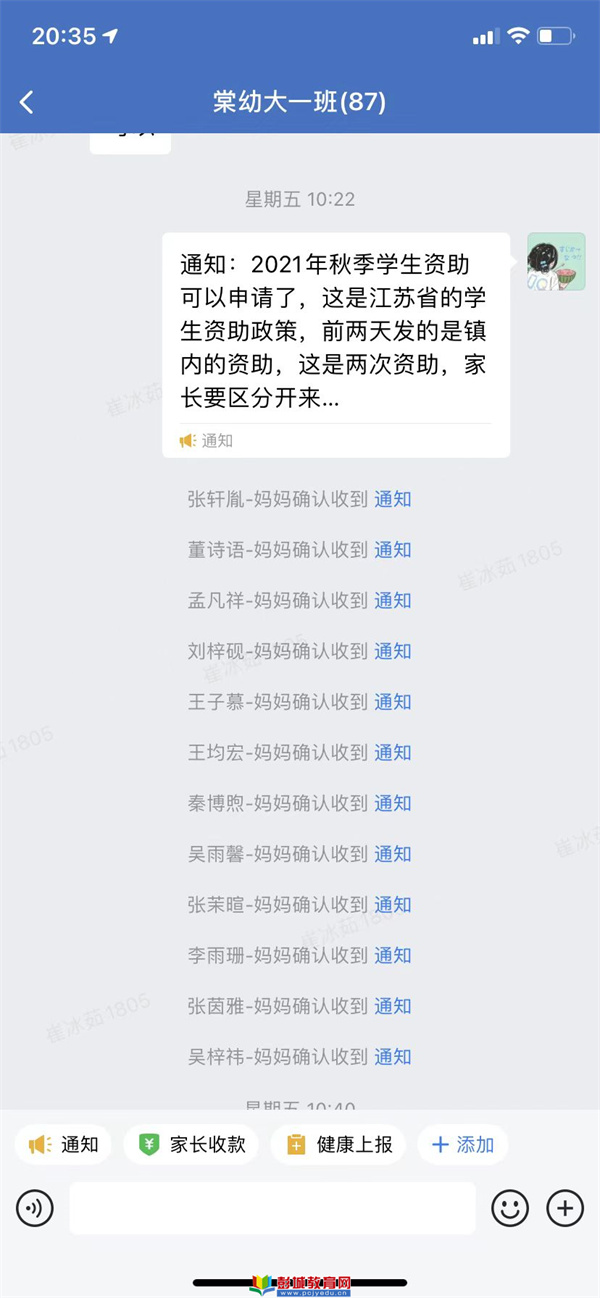Screen dimensions: 600x1298
Task: Go back from 棠幼大一班 chat
Action: coord(27,102)
